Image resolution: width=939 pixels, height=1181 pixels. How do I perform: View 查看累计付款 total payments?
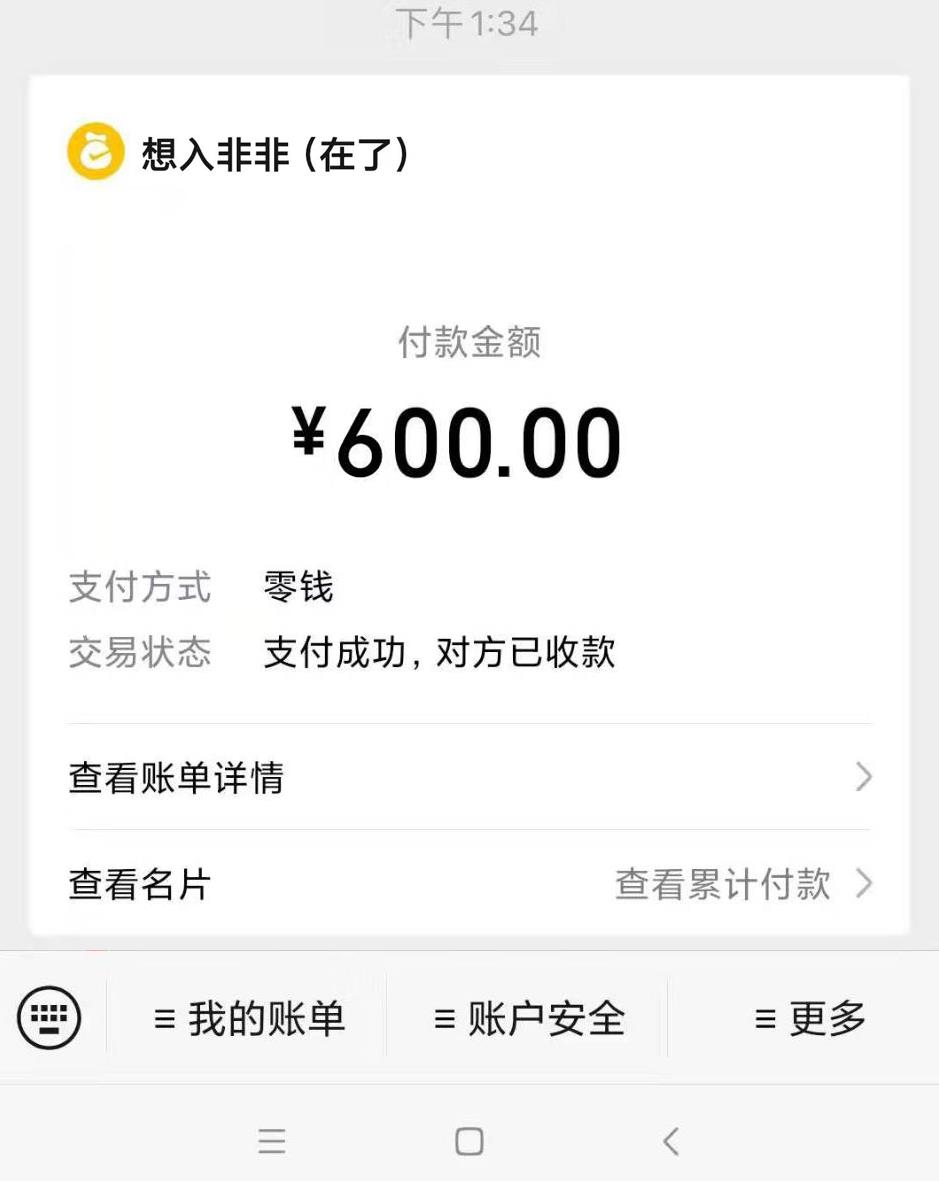tap(740, 885)
